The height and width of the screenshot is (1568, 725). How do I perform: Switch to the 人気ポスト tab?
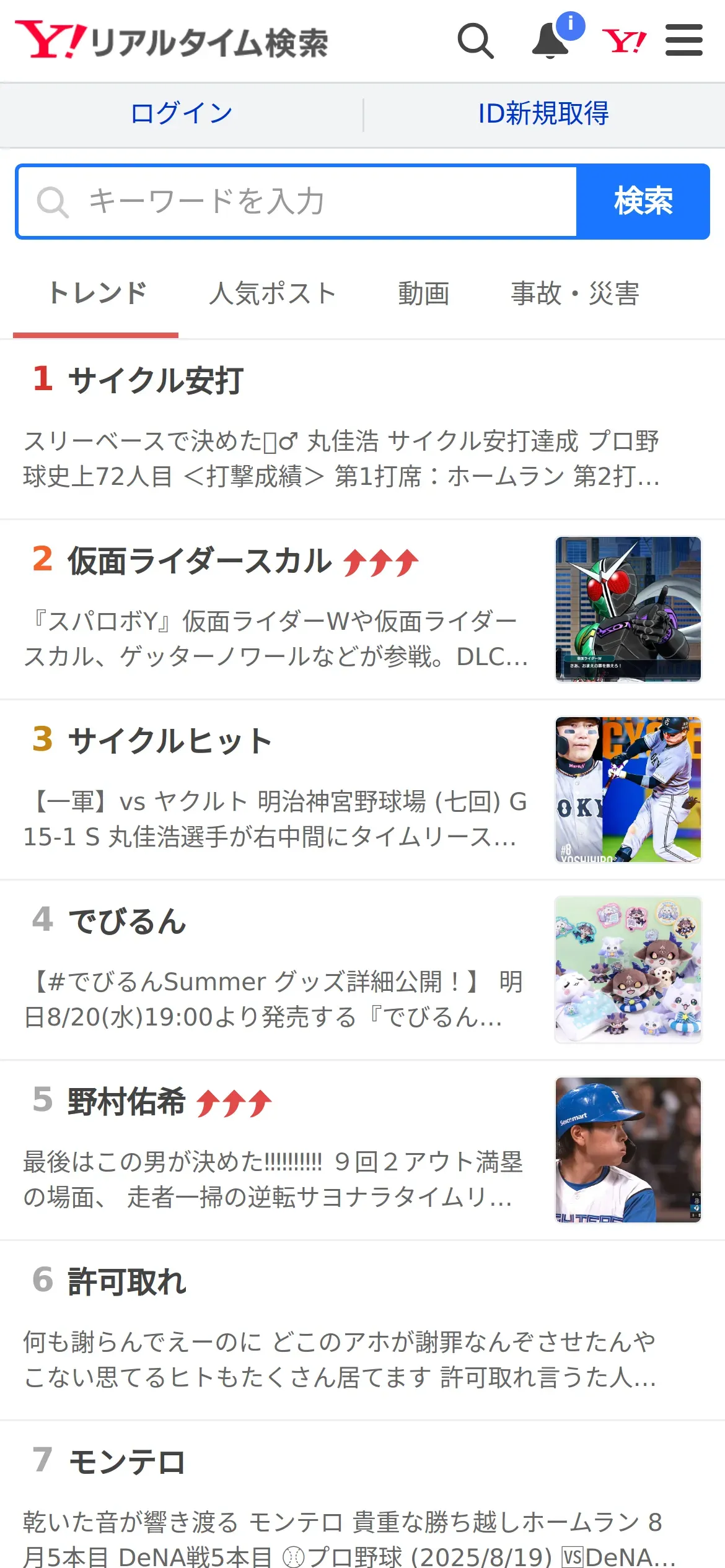(272, 294)
